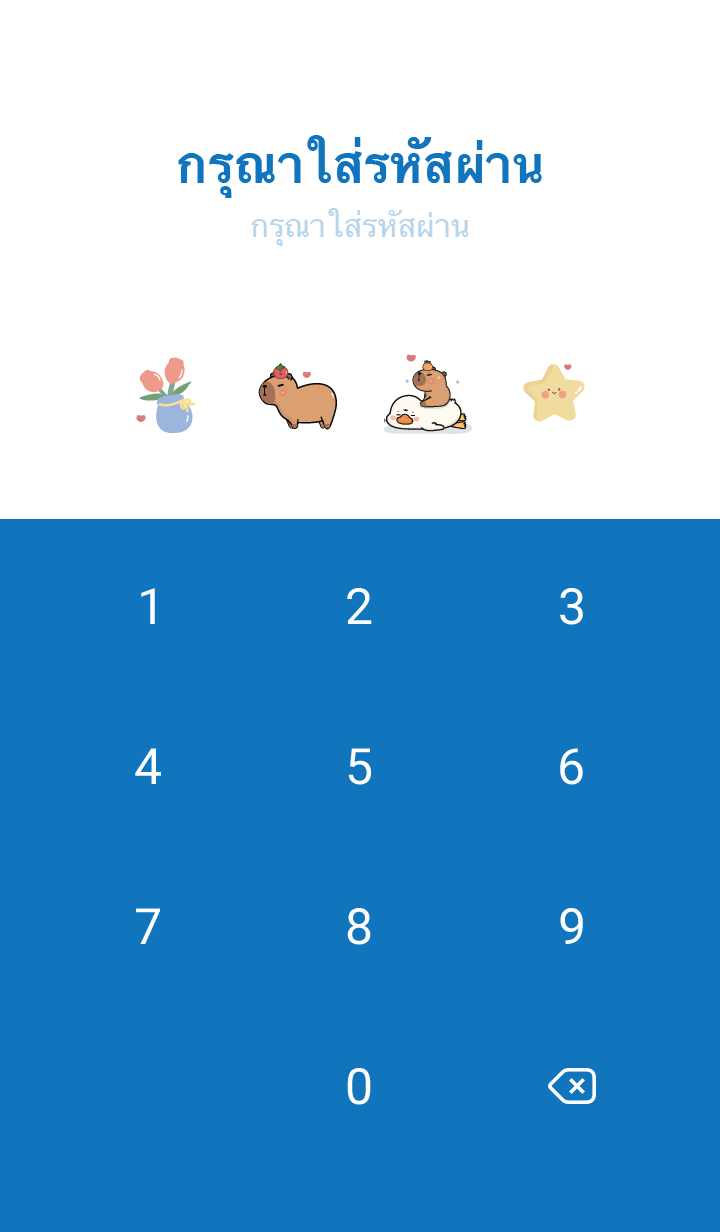Select the number 9 key
720x1232 pixels.
point(571,927)
